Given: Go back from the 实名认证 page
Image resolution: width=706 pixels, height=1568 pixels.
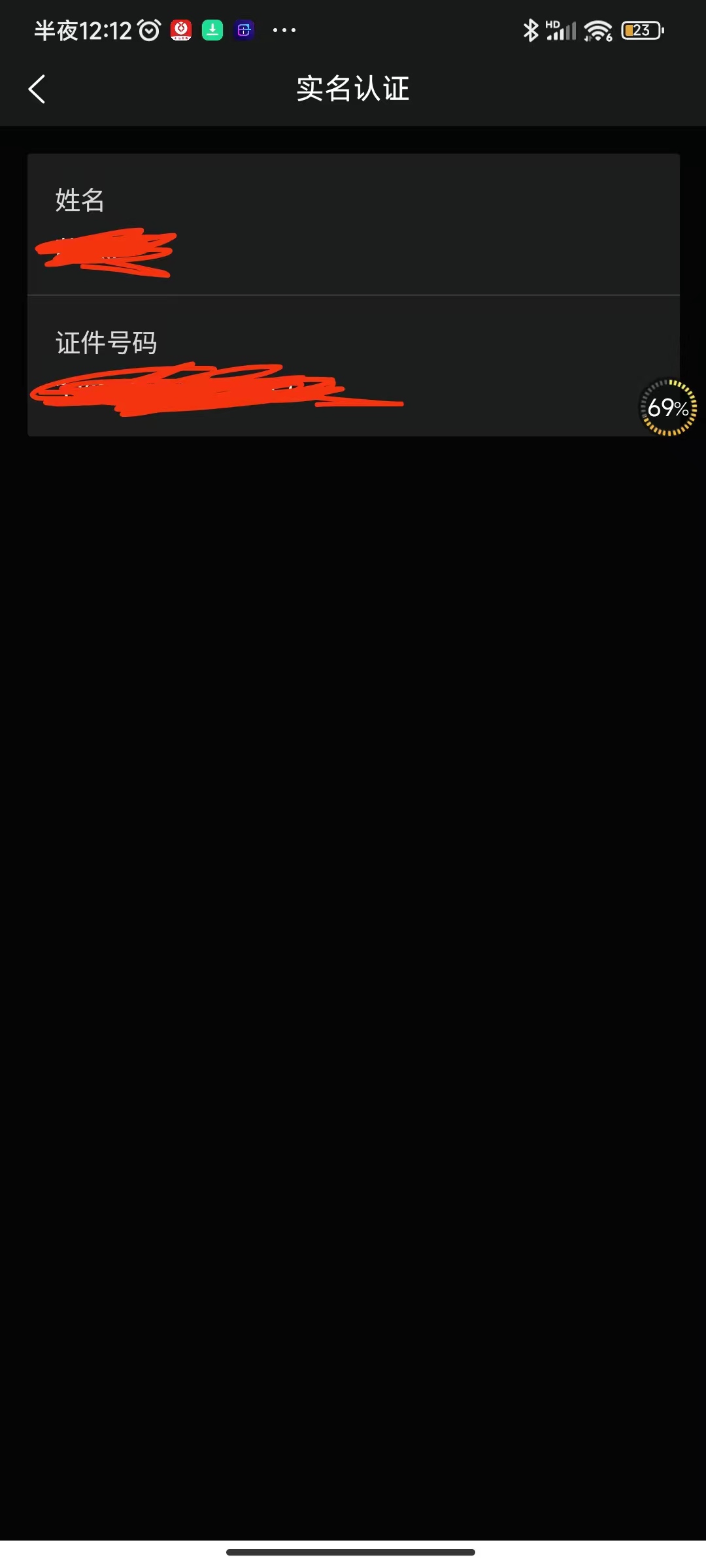Looking at the screenshot, I should coord(37,89).
